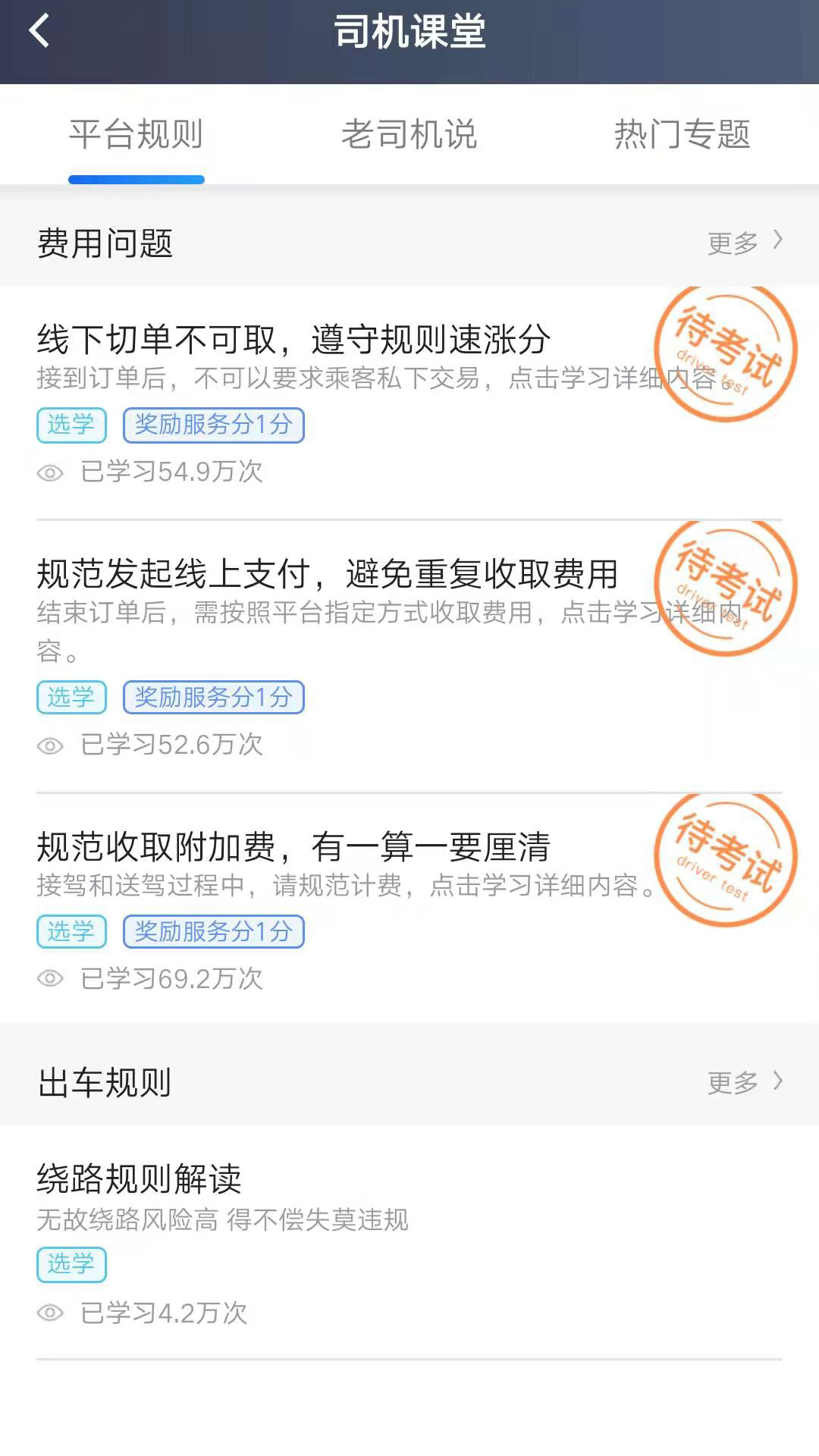Tap the eye icon beside 已学习54.9万次

coord(50,472)
